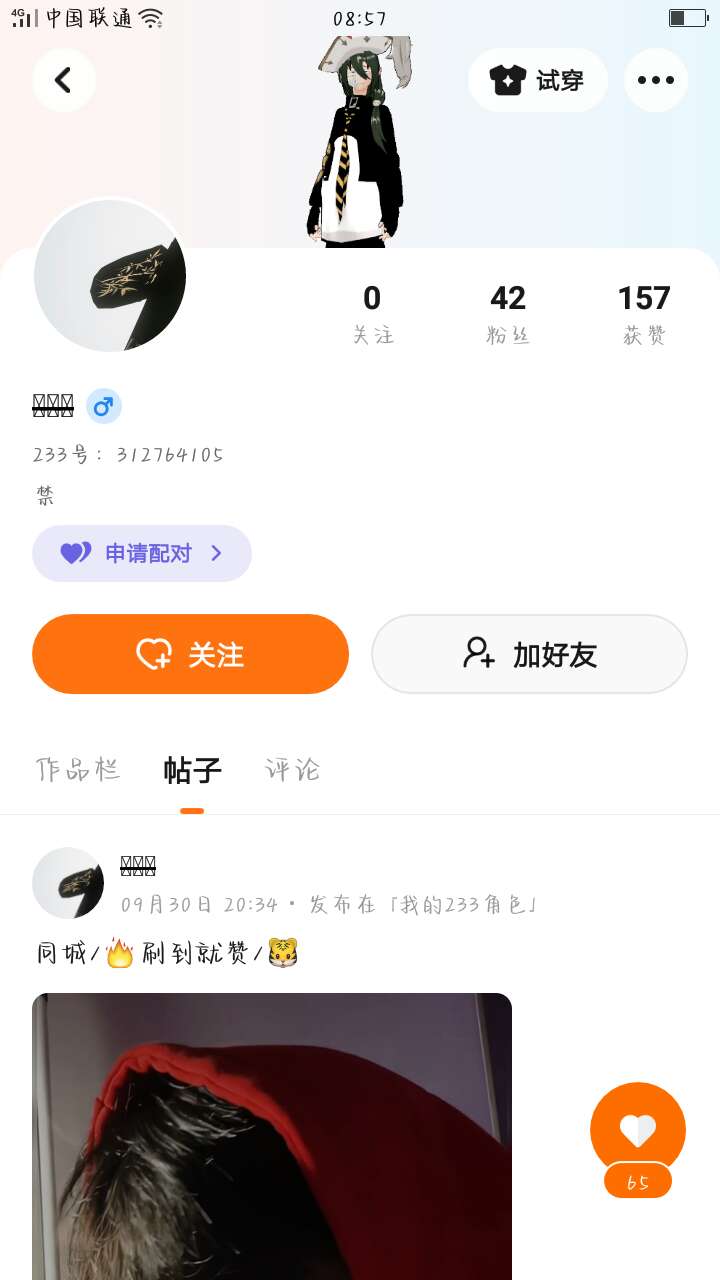This screenshot has width=720, height=1280.
Task: Add user via 加好友 button
Action: (529, 654)
